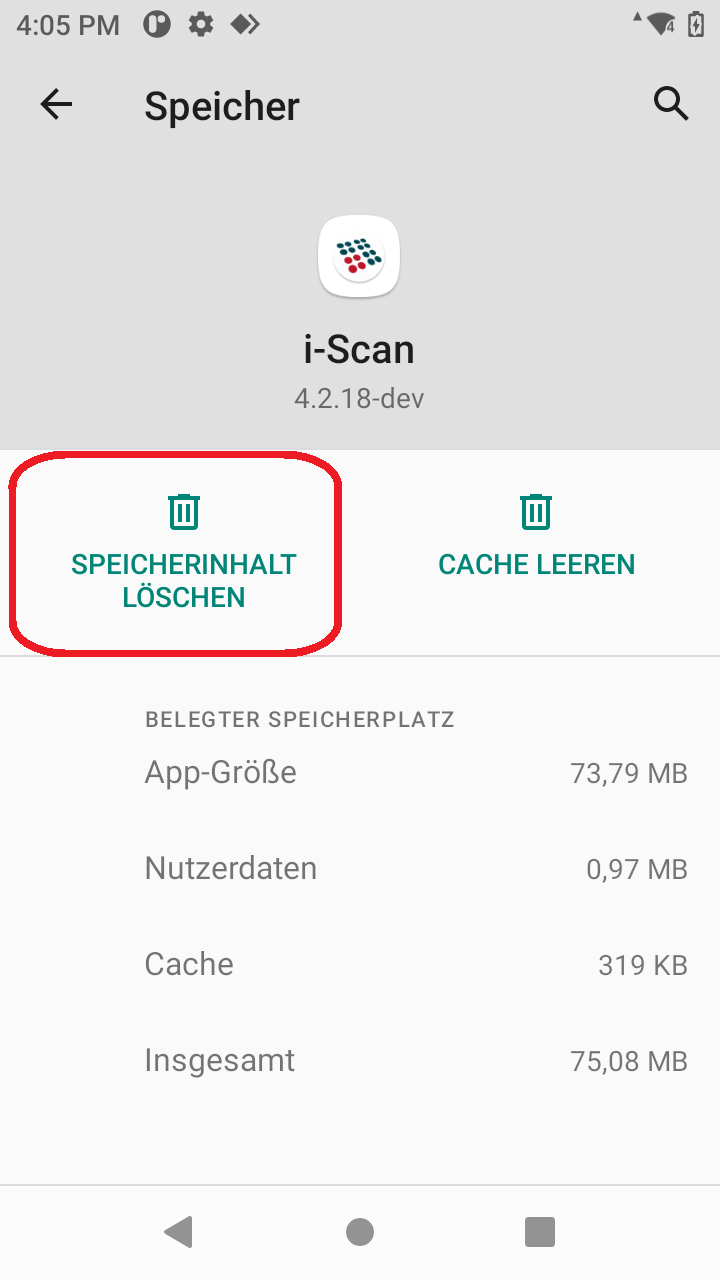
Task: Tap the trash icon above SPEICHERINHALT LÖSCHEN
Action: [183, 511]
